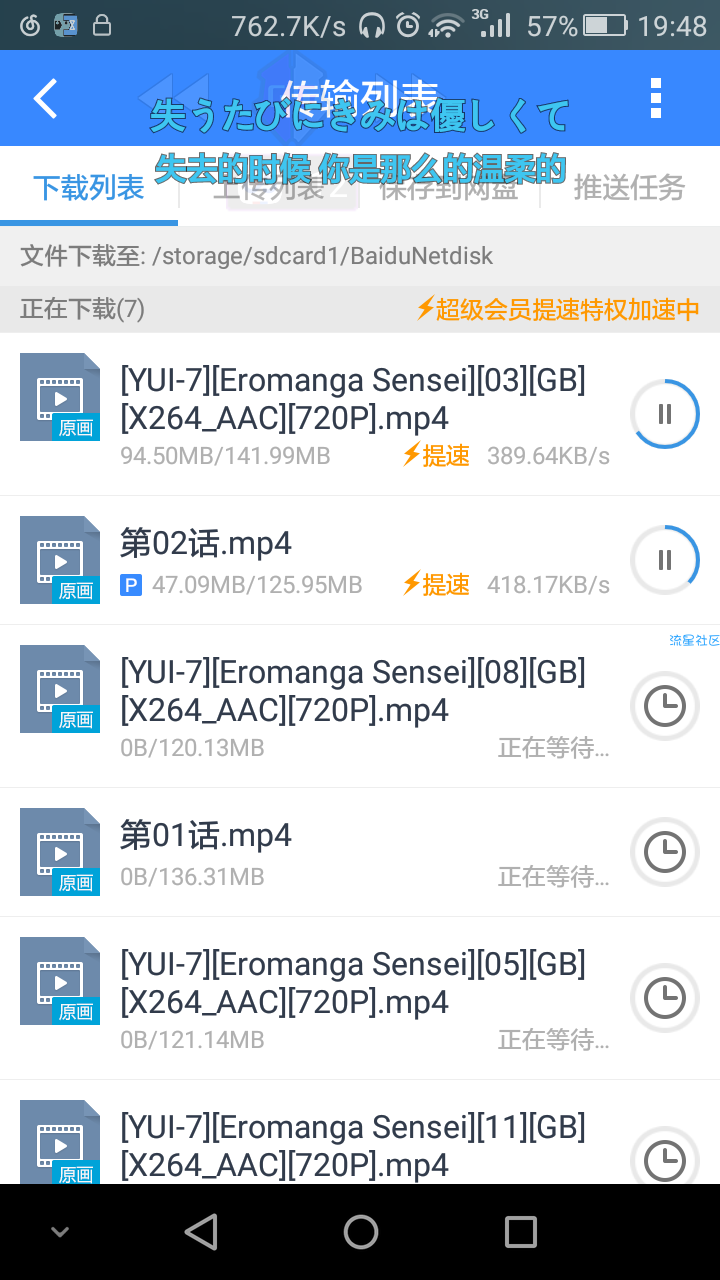This screenshot has width=720, height=1280.
Task: Tap 提速 on the Eromanga Sensei [03] row
Action: pyautogui.click(x=436, y=456)
